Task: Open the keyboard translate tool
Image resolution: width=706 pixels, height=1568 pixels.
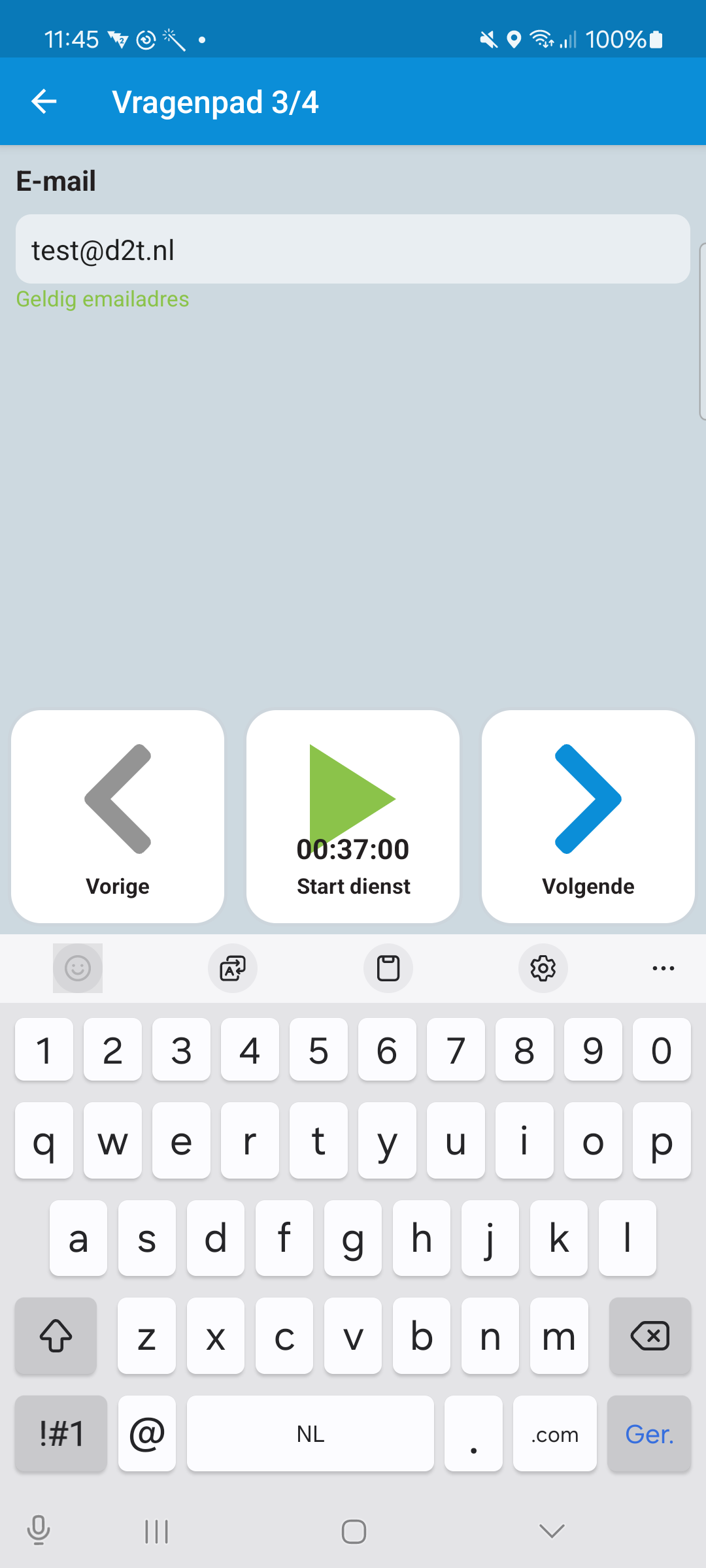Action: click(233, 968)
